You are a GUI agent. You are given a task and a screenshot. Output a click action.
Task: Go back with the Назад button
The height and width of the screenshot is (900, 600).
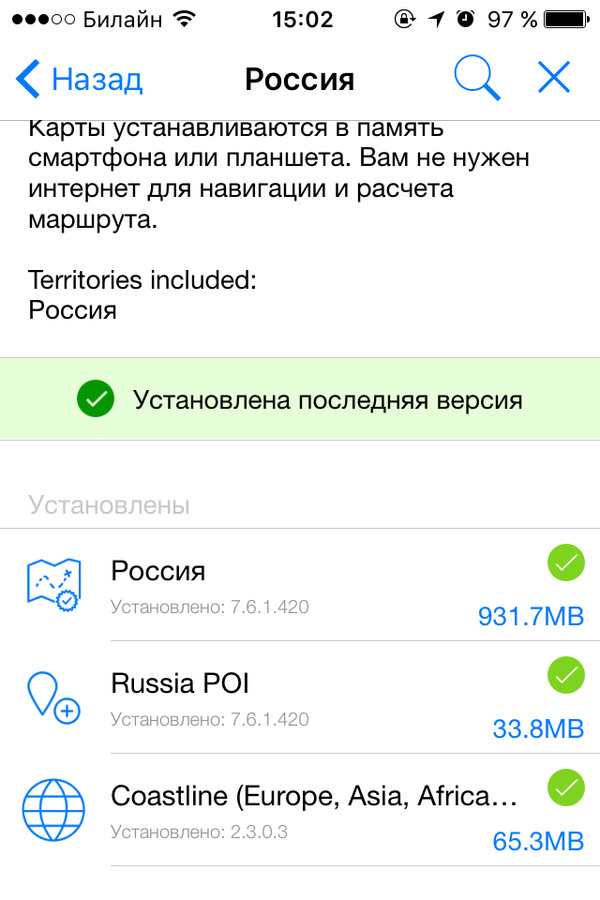[x=80, y=79]
